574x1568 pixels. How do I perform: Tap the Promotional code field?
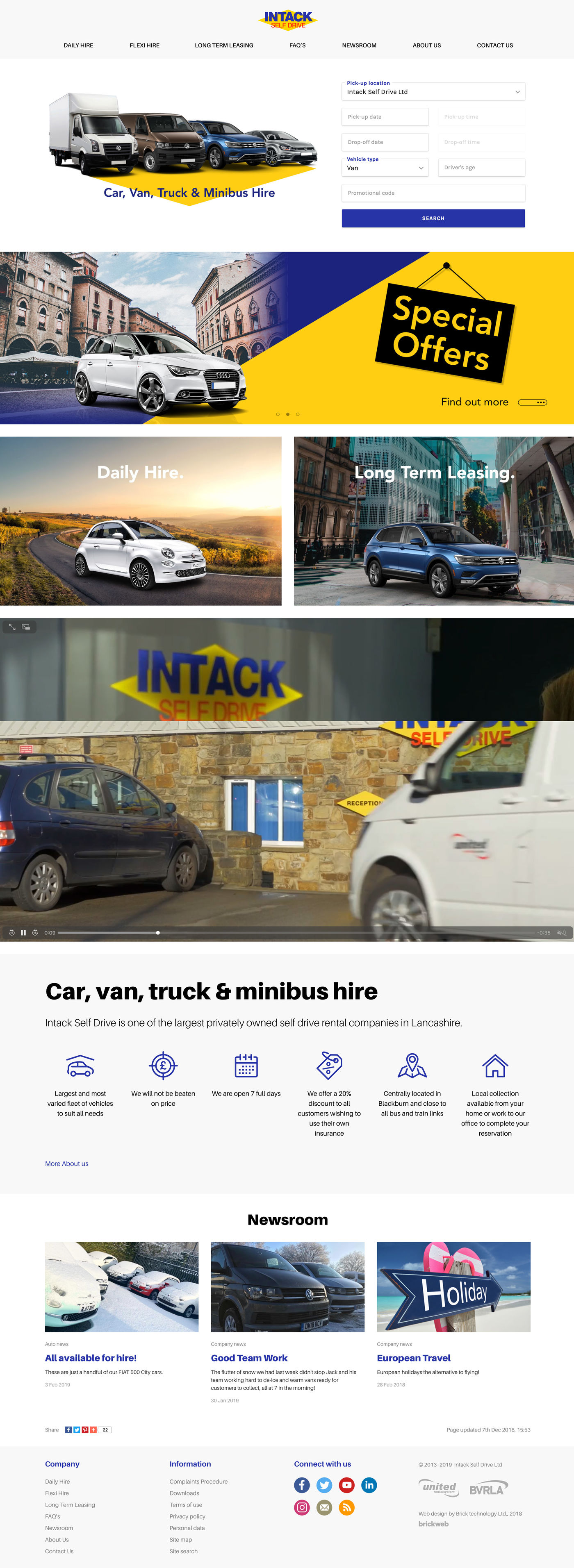433,193
